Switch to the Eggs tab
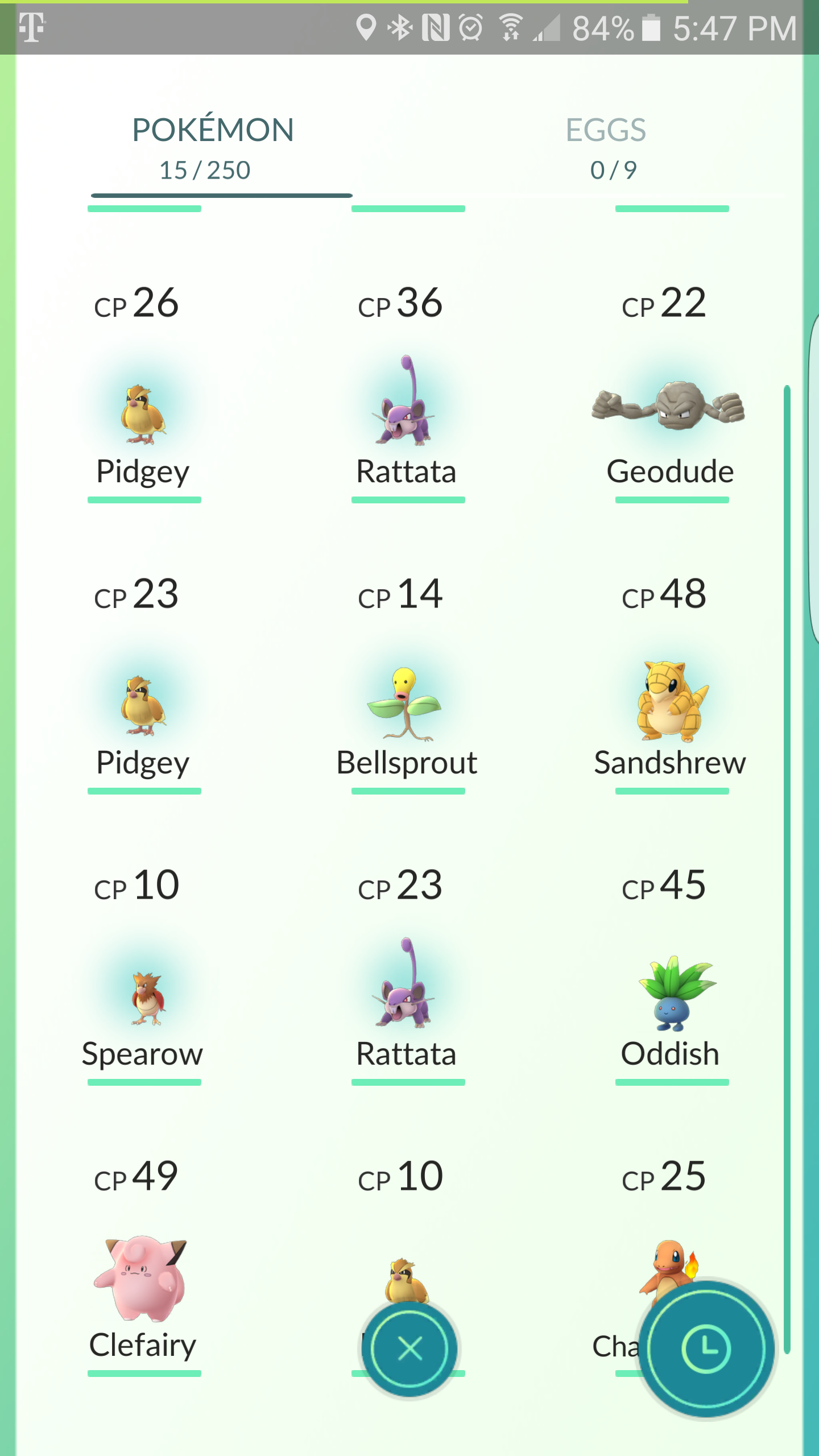Screen dimensions: 819x1456 [x=607, y=147]
